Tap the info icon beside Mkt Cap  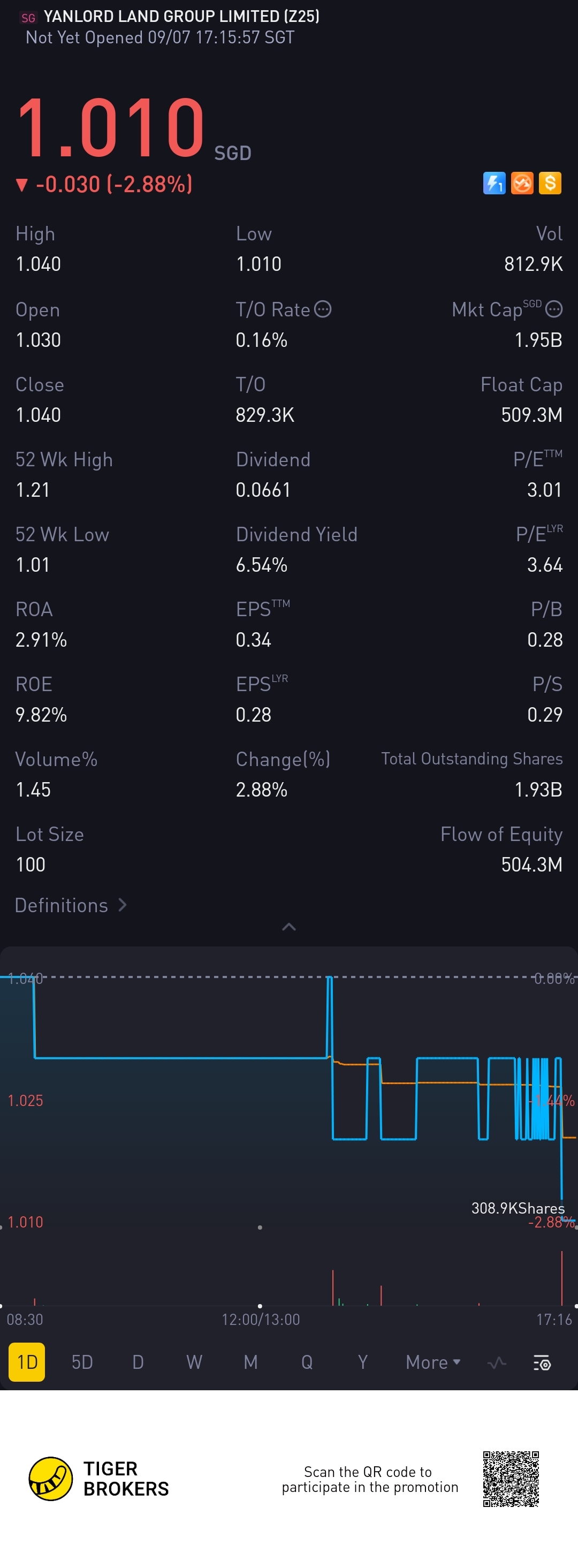(554, 309)
